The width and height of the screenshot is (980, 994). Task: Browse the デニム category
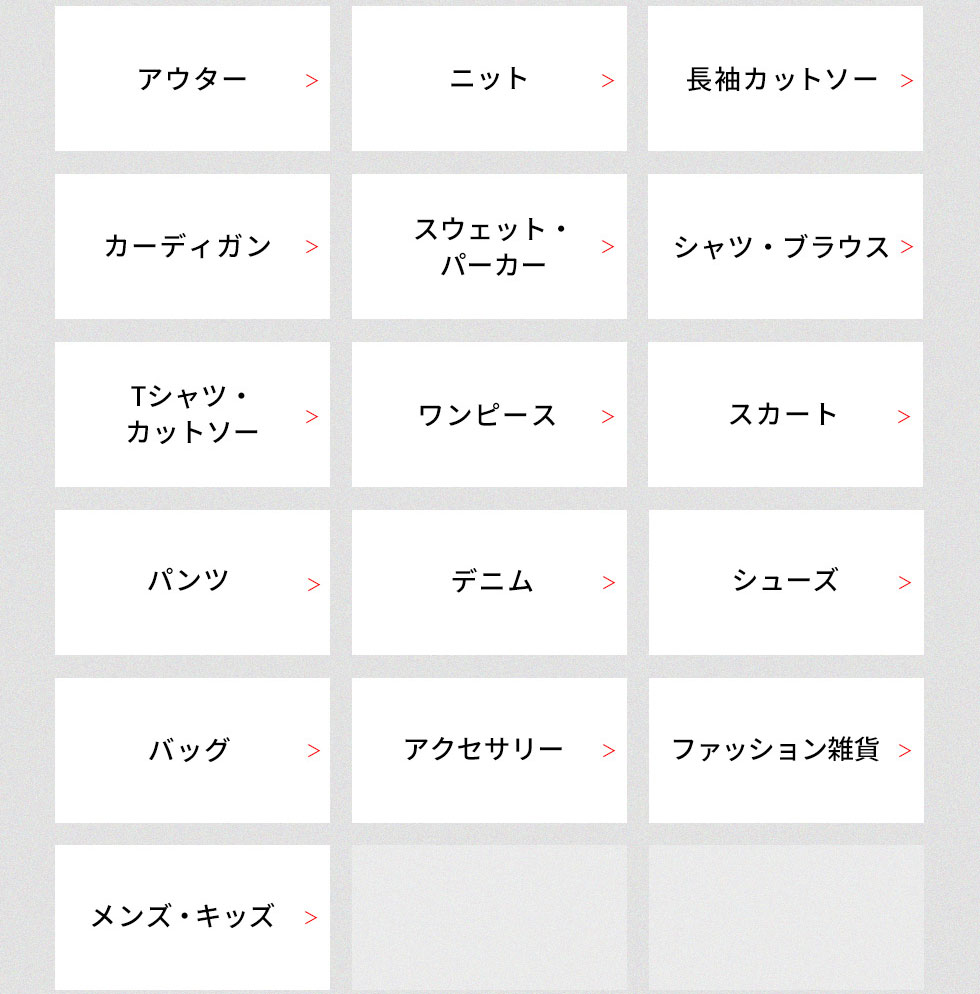[489, 582]
